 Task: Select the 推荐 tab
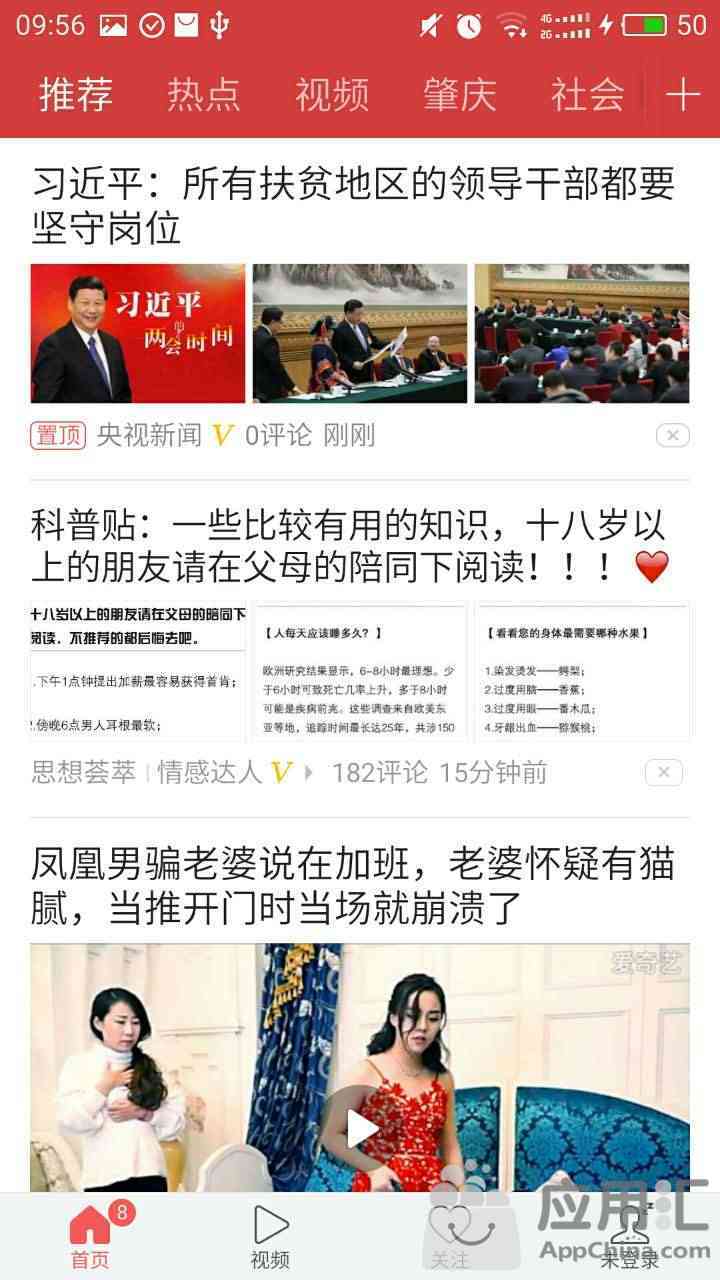[76, 94]
